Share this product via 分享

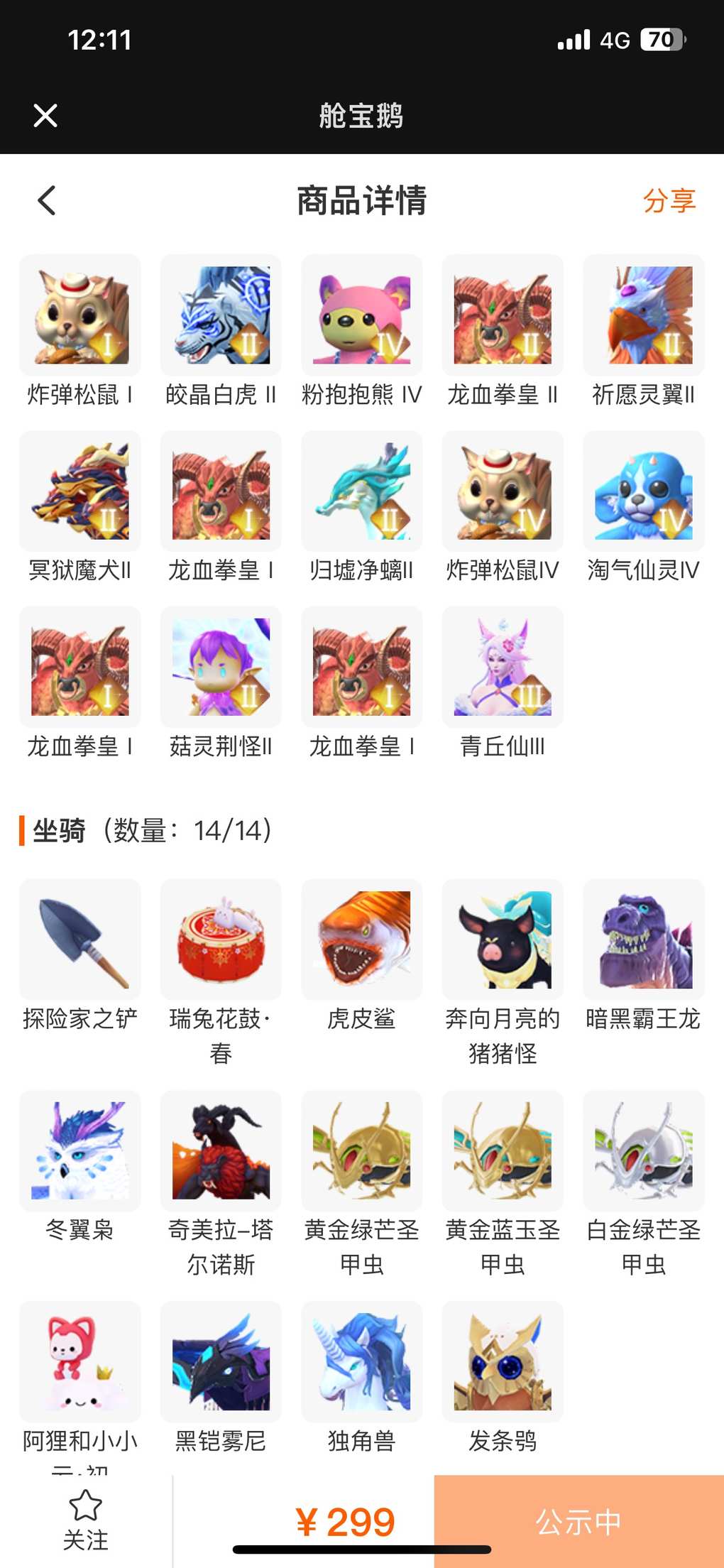669,200
